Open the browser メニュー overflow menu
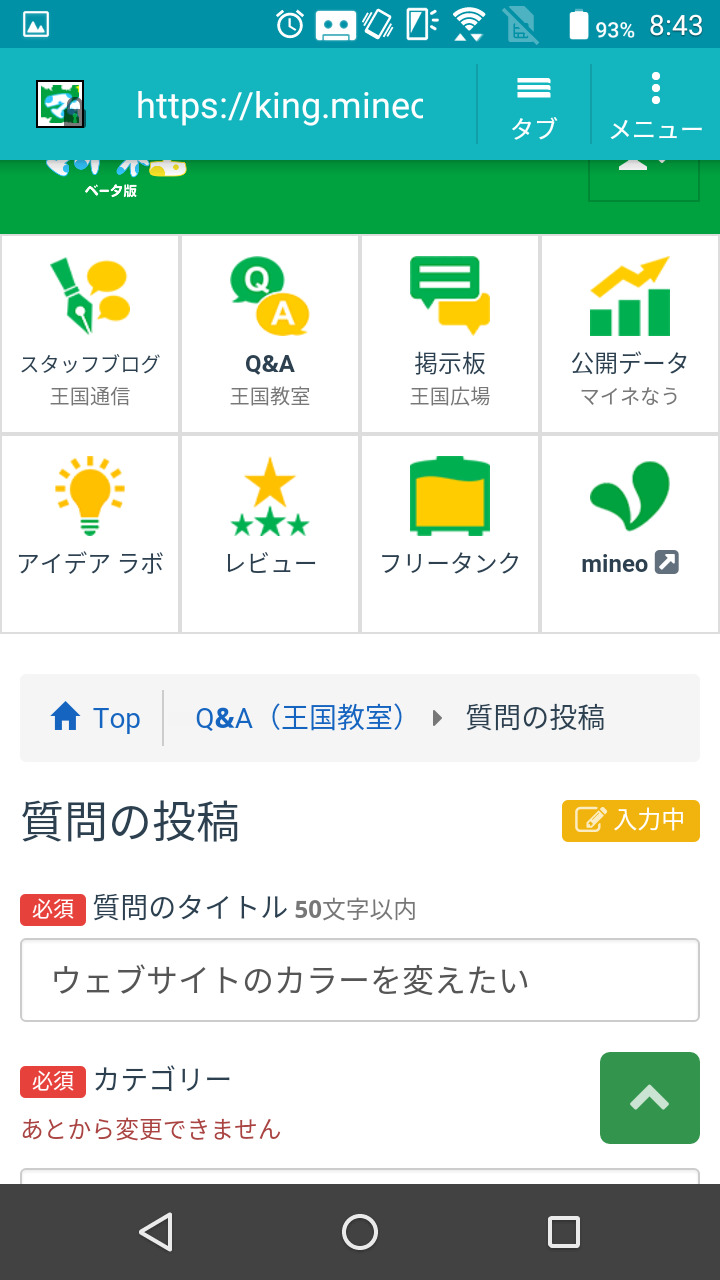The width and height of the screenshot is (720, 1280). coord(655,104)
